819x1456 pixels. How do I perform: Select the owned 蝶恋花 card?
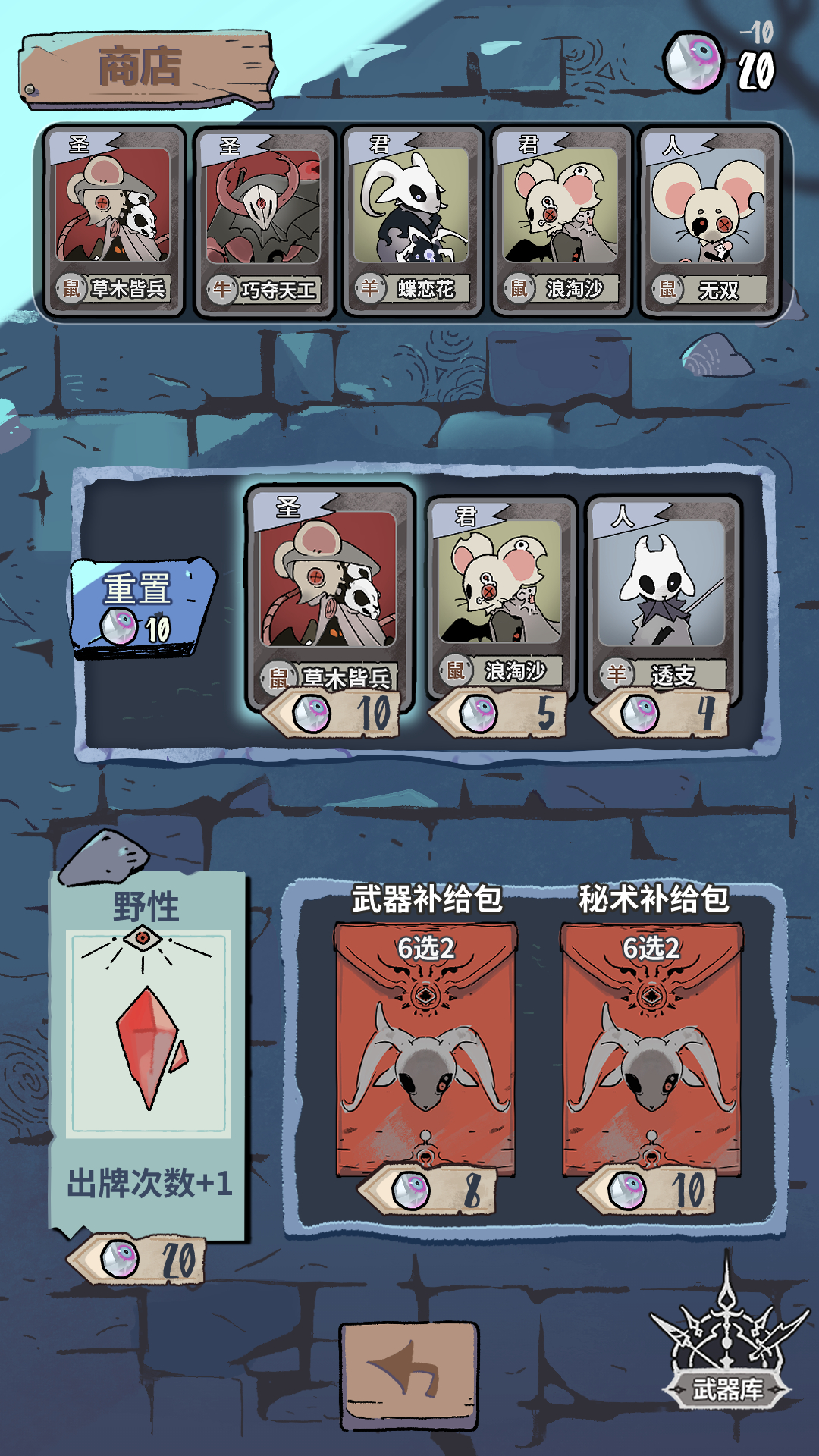point(413,221)
